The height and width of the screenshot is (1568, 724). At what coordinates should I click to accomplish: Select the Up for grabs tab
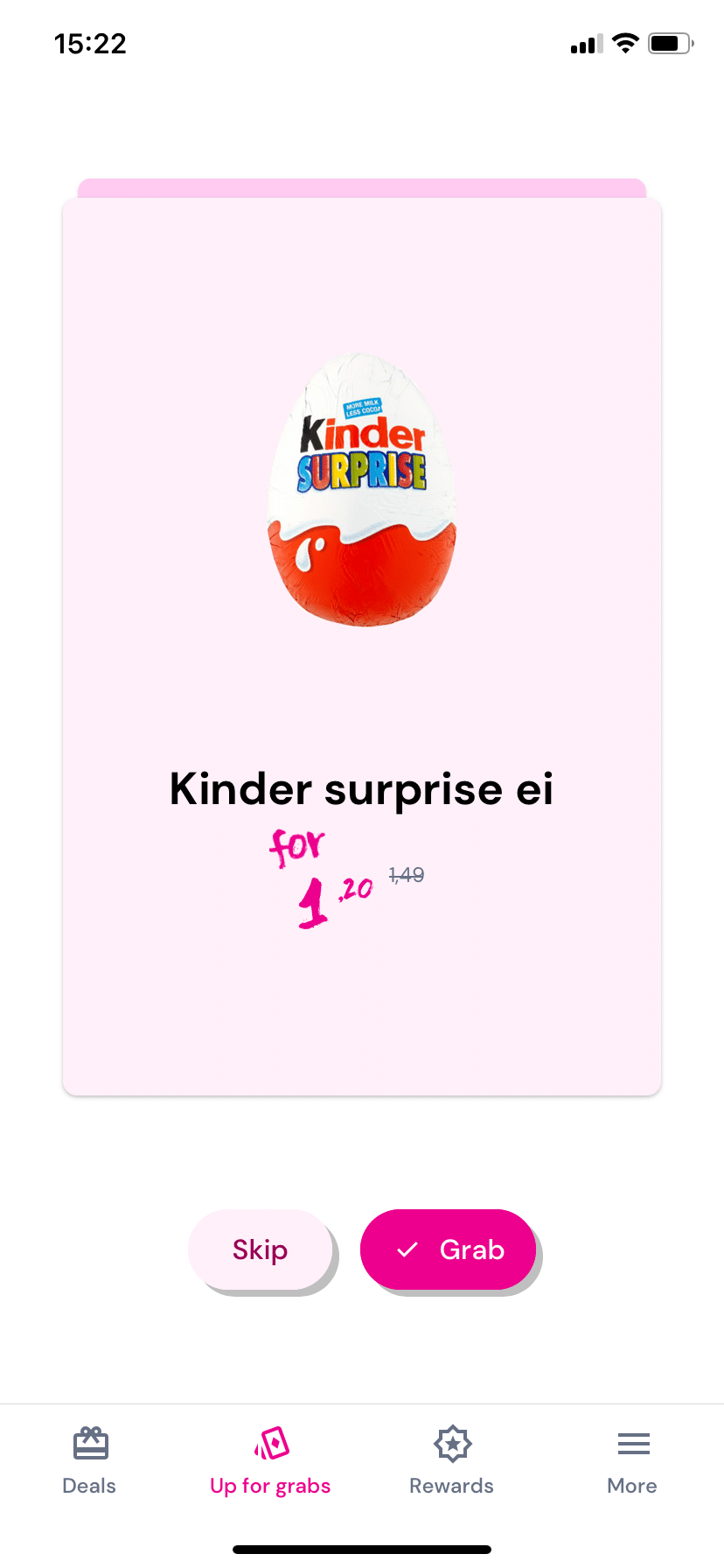click(270, 1461)
